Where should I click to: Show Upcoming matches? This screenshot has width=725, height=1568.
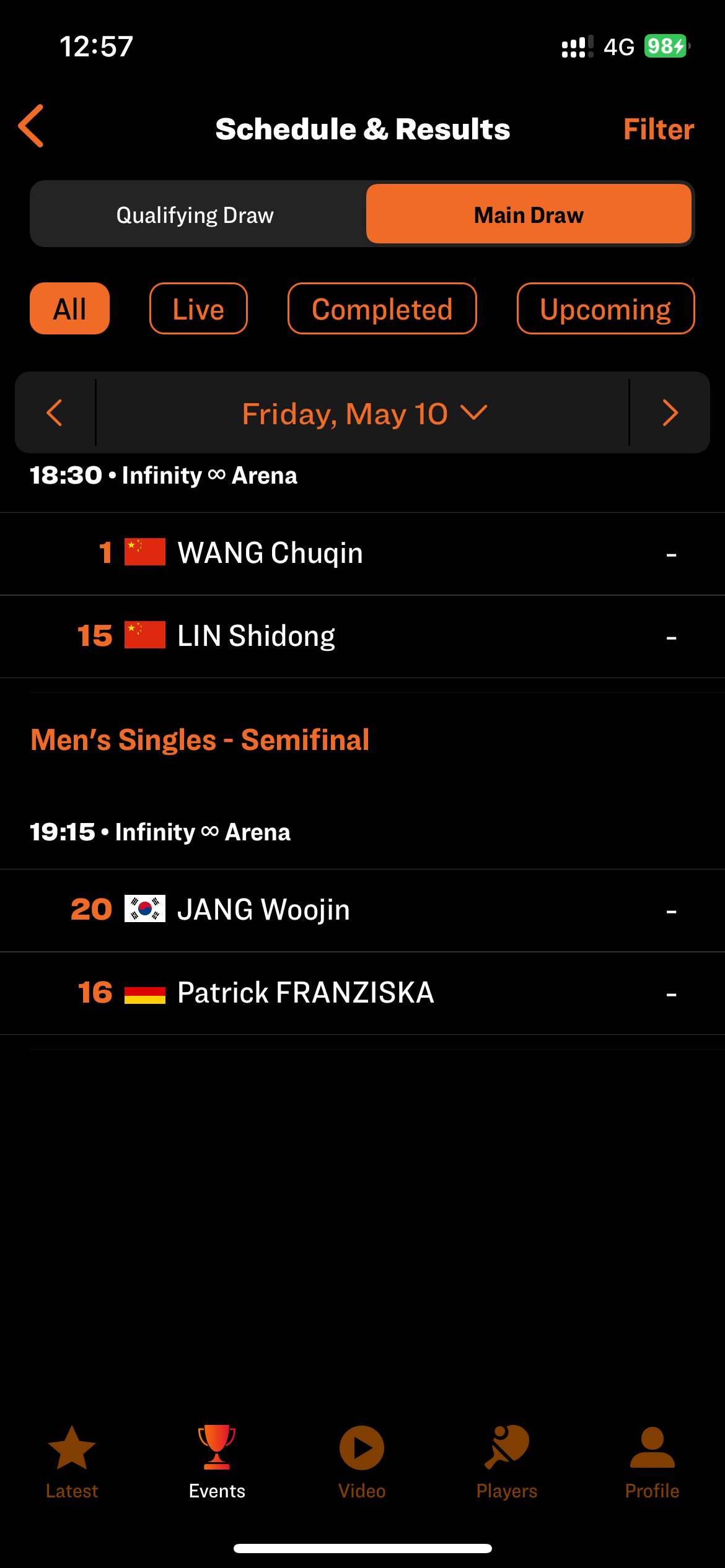(605, 308)
